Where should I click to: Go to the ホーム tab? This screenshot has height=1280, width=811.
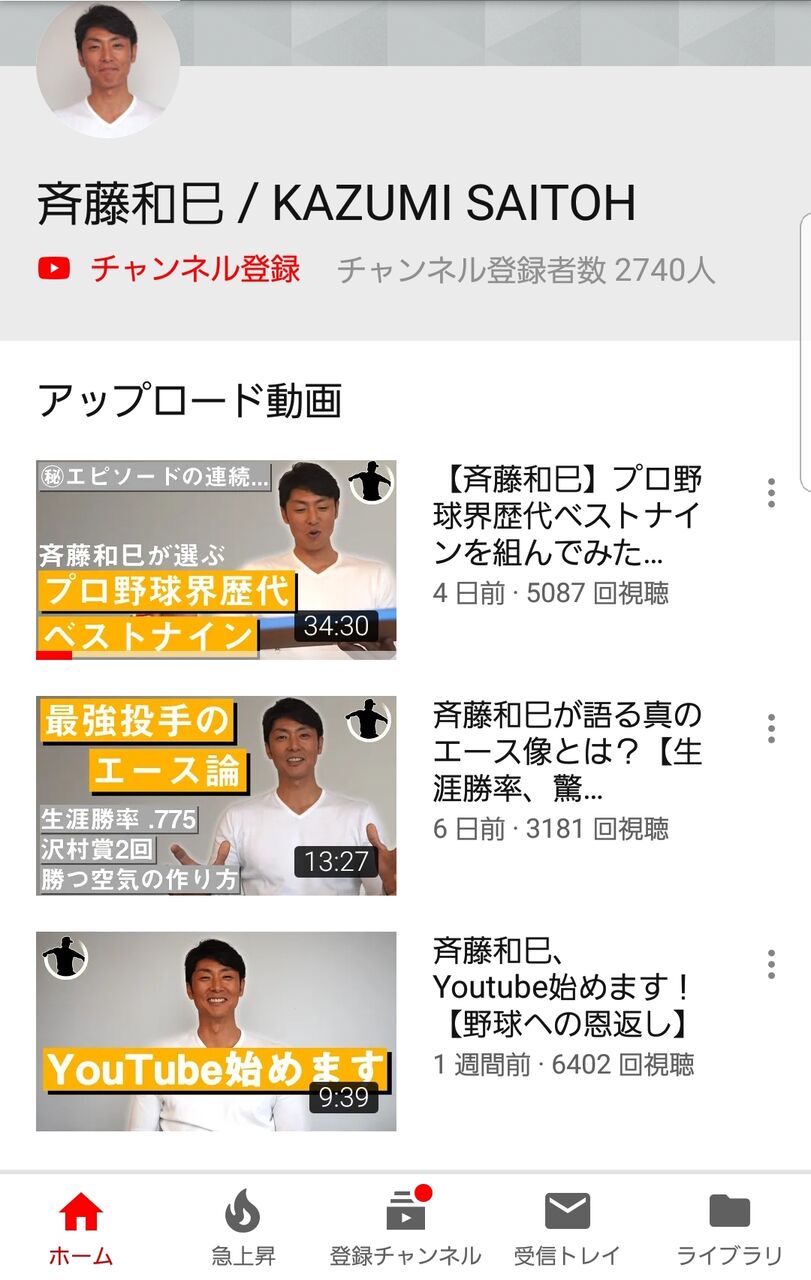click(81, 1228)
